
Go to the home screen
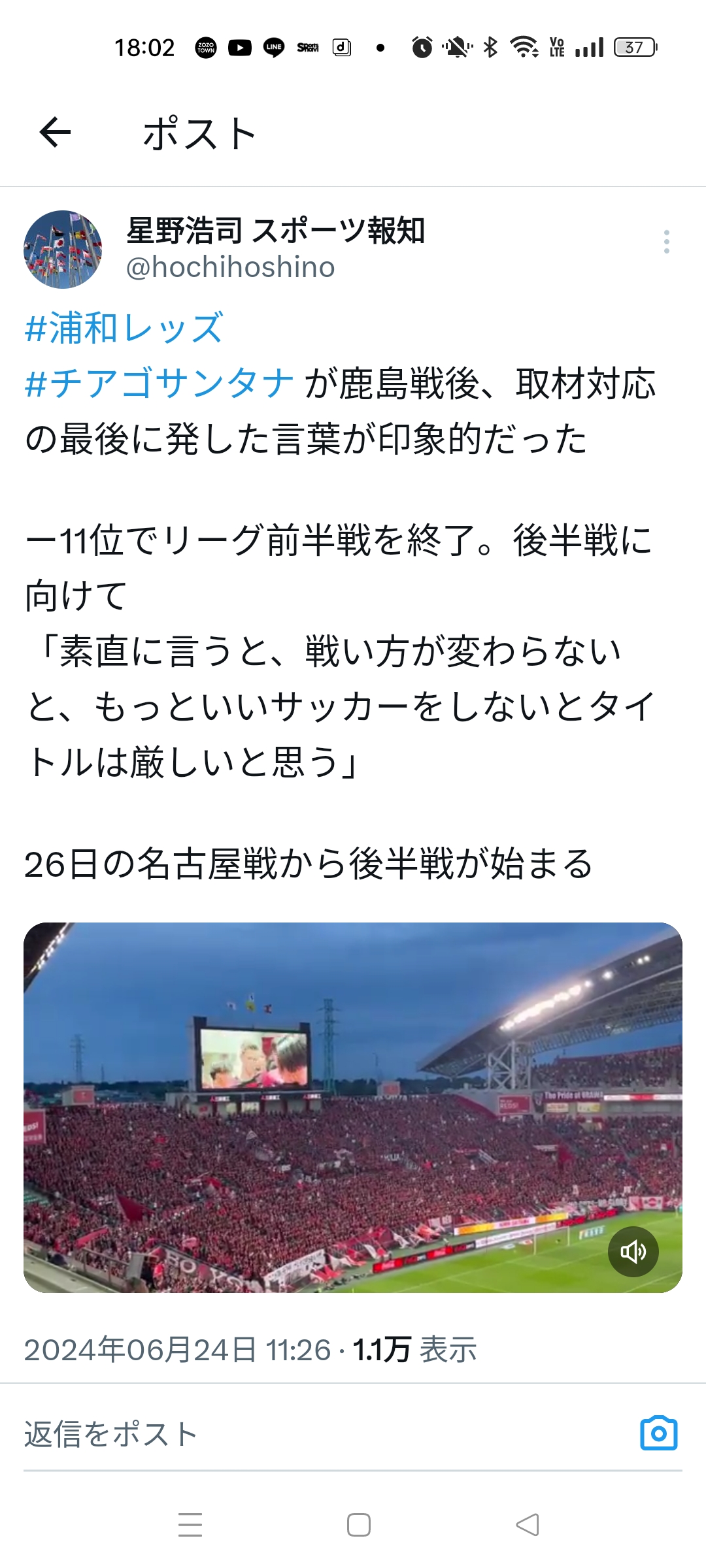point(358,1525)
